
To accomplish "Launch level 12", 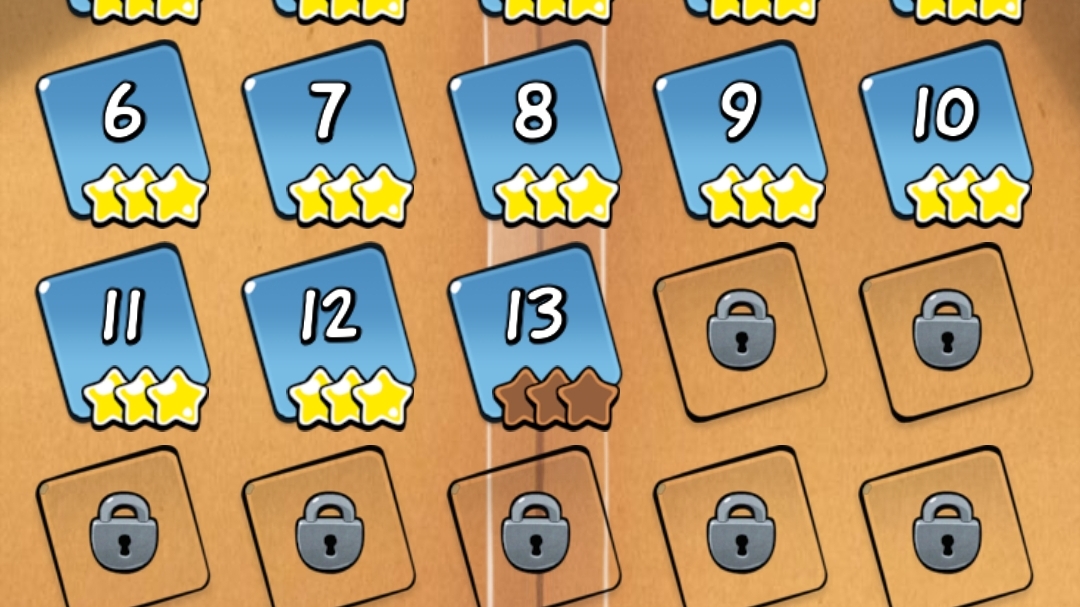I will pos(329,333).
